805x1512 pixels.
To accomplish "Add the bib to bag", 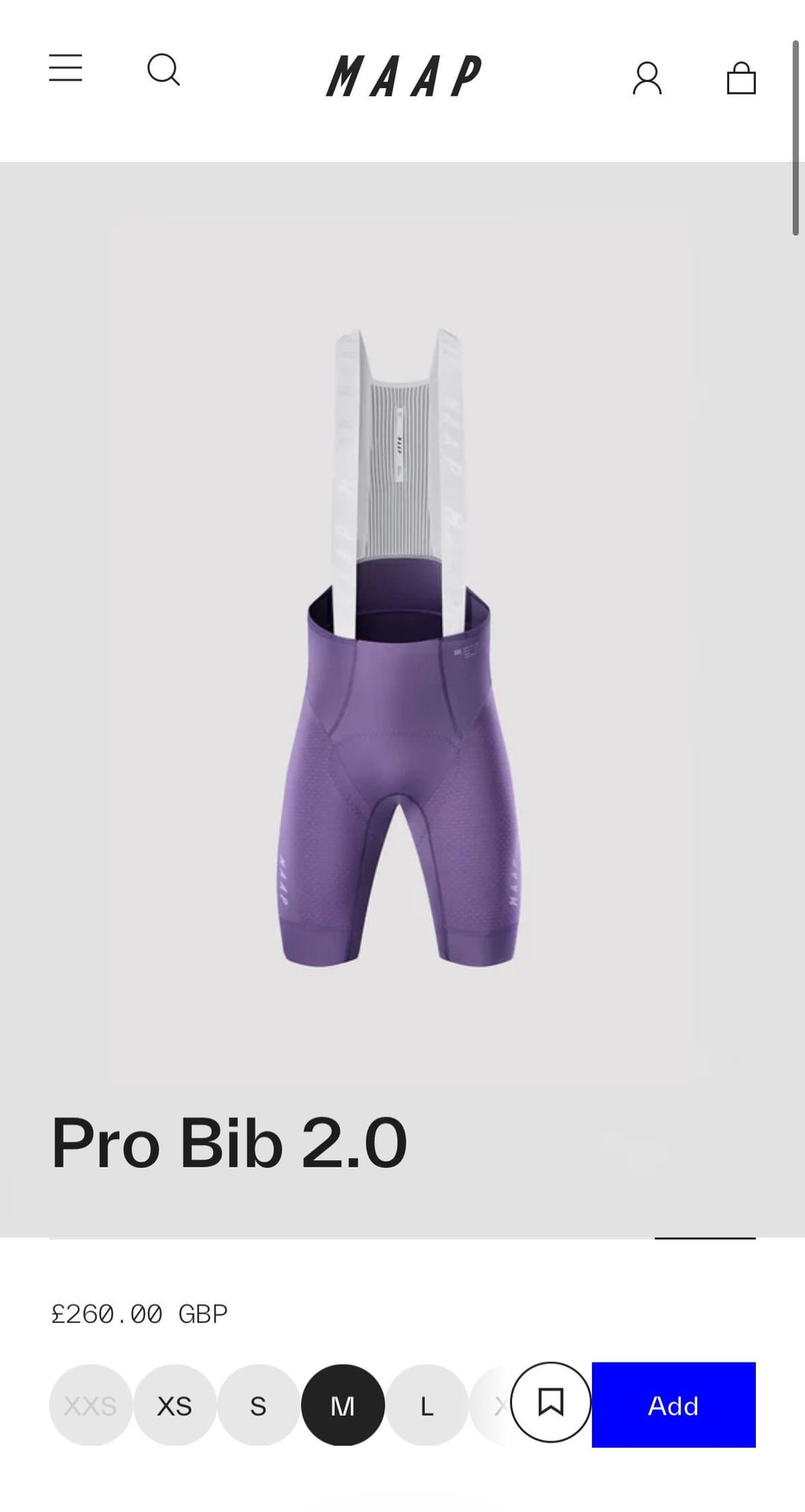I will coord(673,1405).
